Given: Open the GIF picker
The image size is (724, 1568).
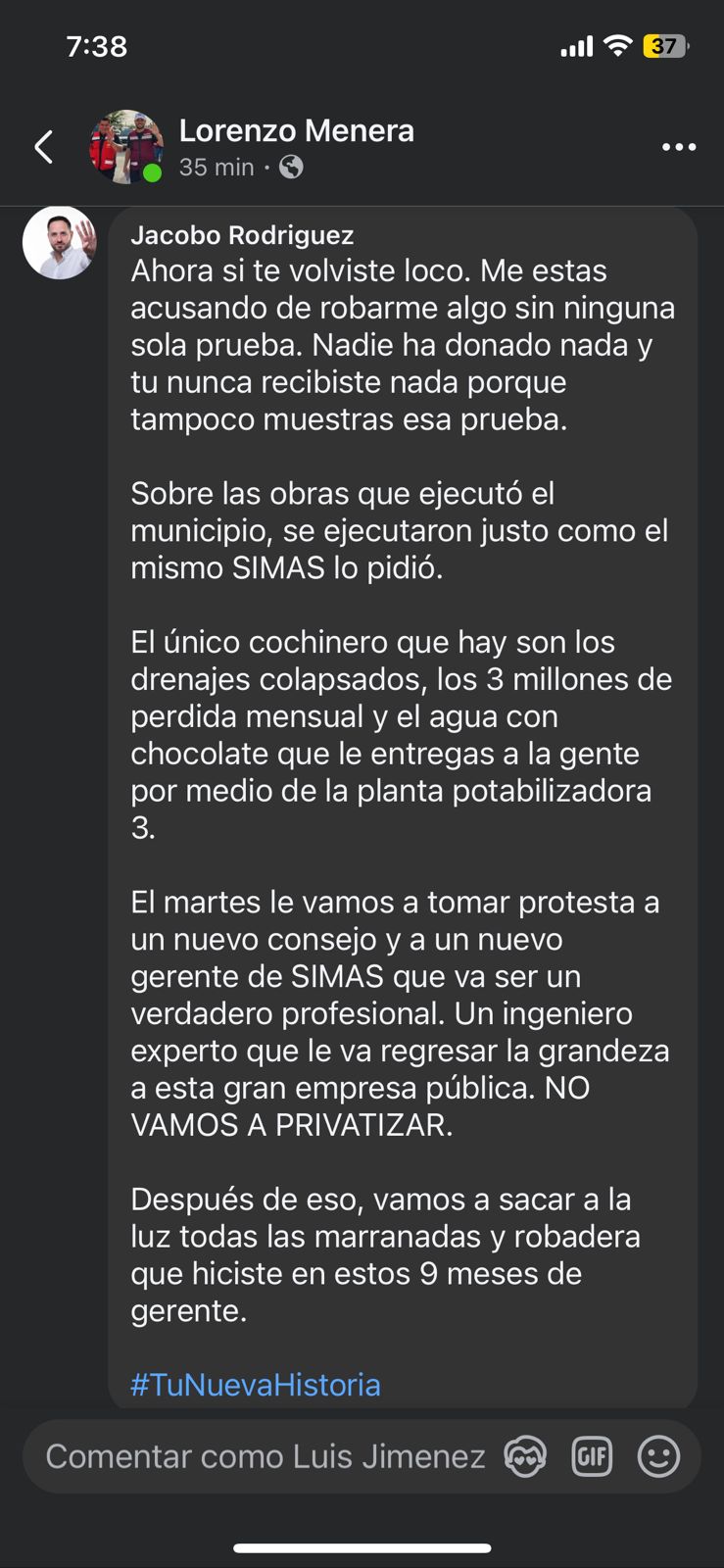Looking at the screenshot, I should pos(592,1456).
